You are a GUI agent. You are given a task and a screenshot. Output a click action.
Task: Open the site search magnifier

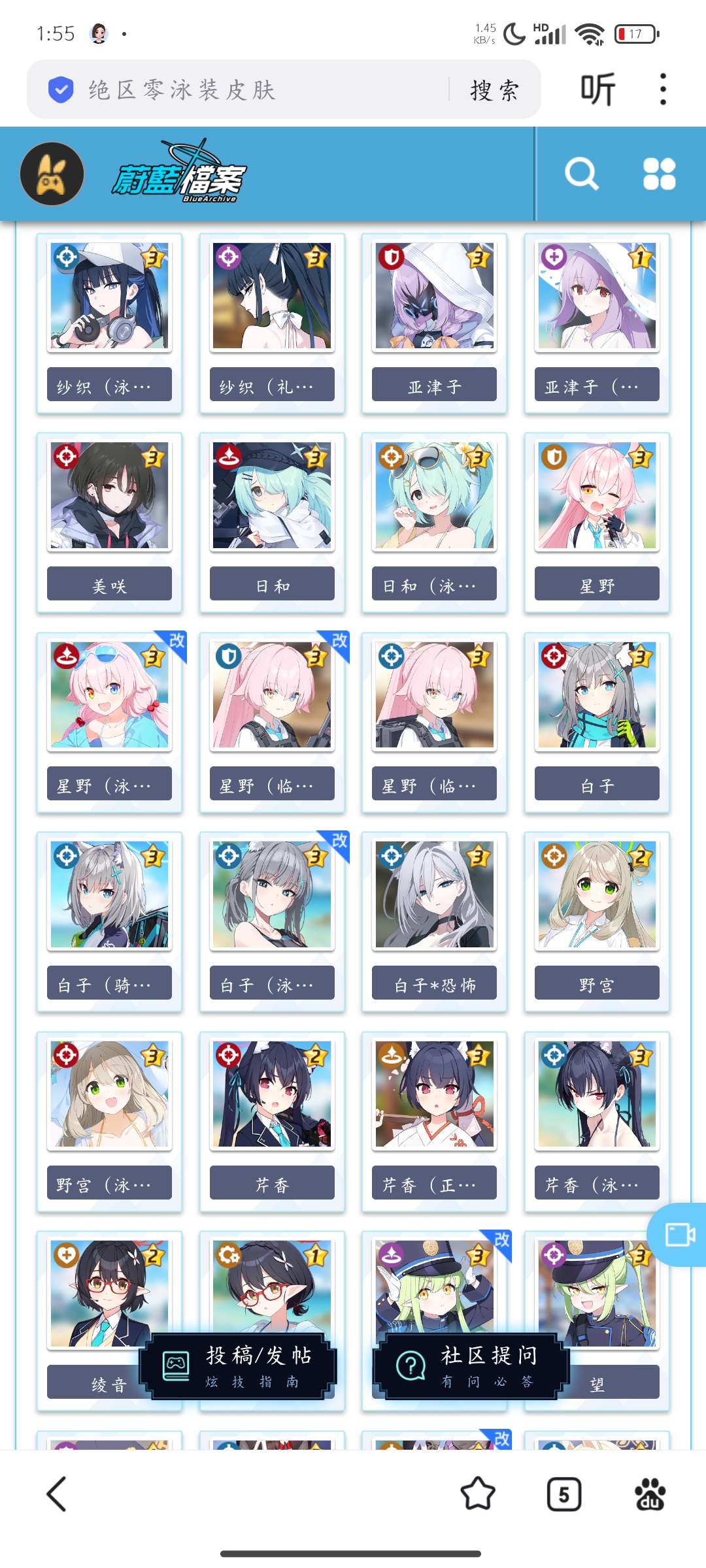(581, 174)
